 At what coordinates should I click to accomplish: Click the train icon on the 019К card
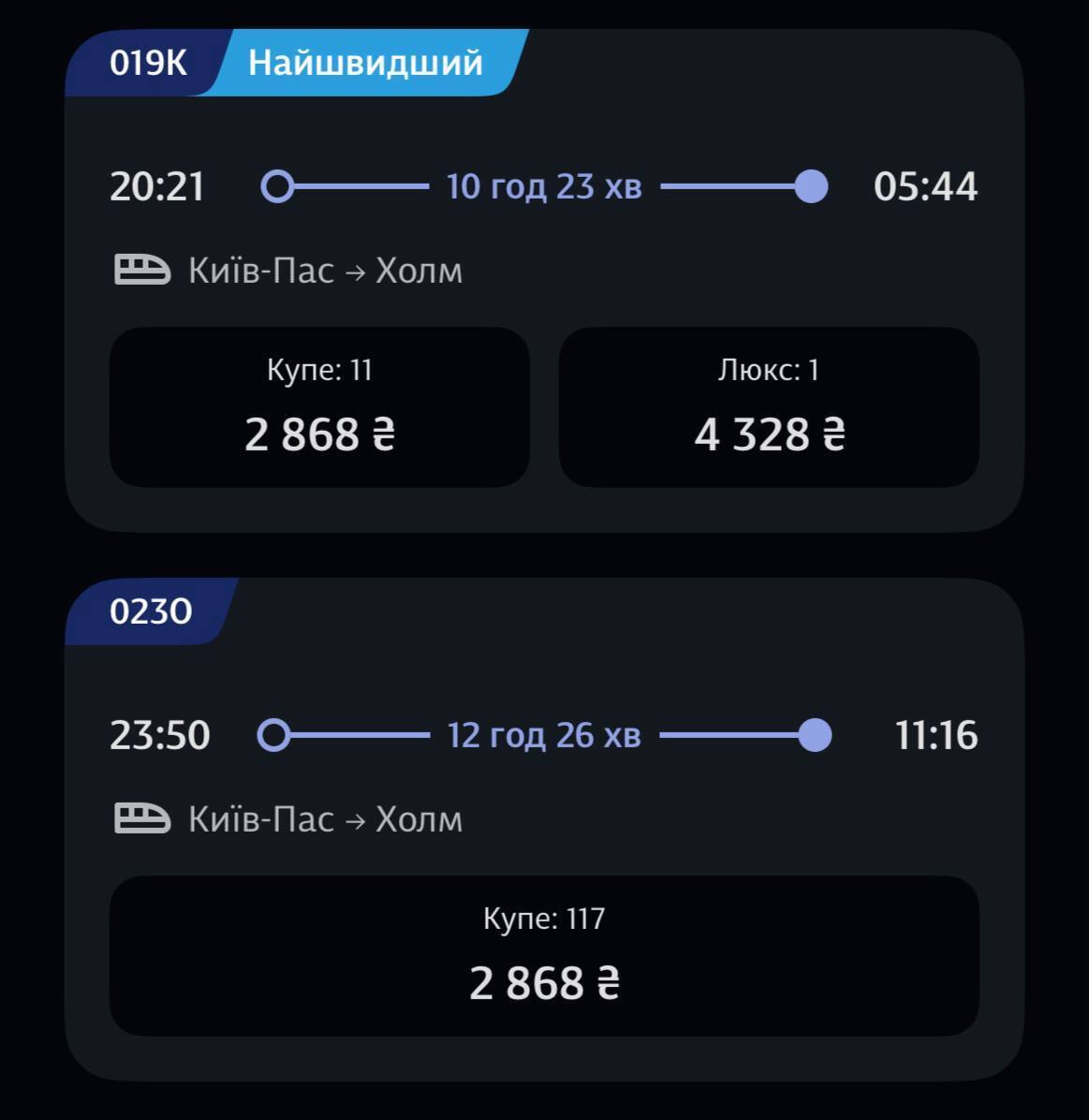(x=142, y=270)
